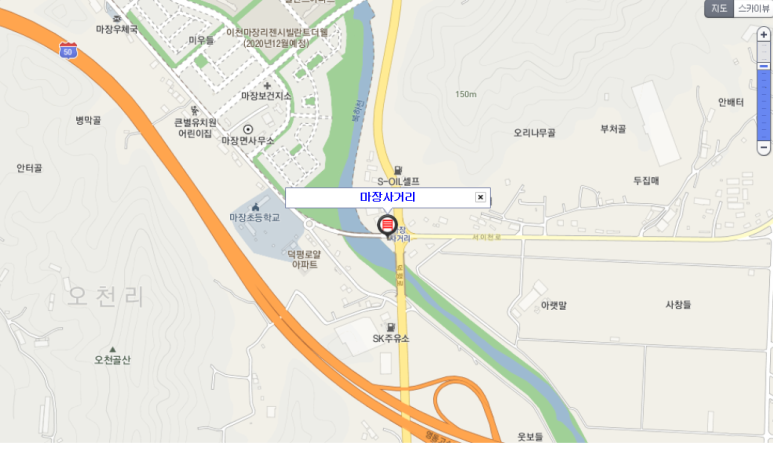Image resolution: width=773 pixels, height=463 pixels.
Task: Close the 마장사거리 info window
Action: pos(480,197)
